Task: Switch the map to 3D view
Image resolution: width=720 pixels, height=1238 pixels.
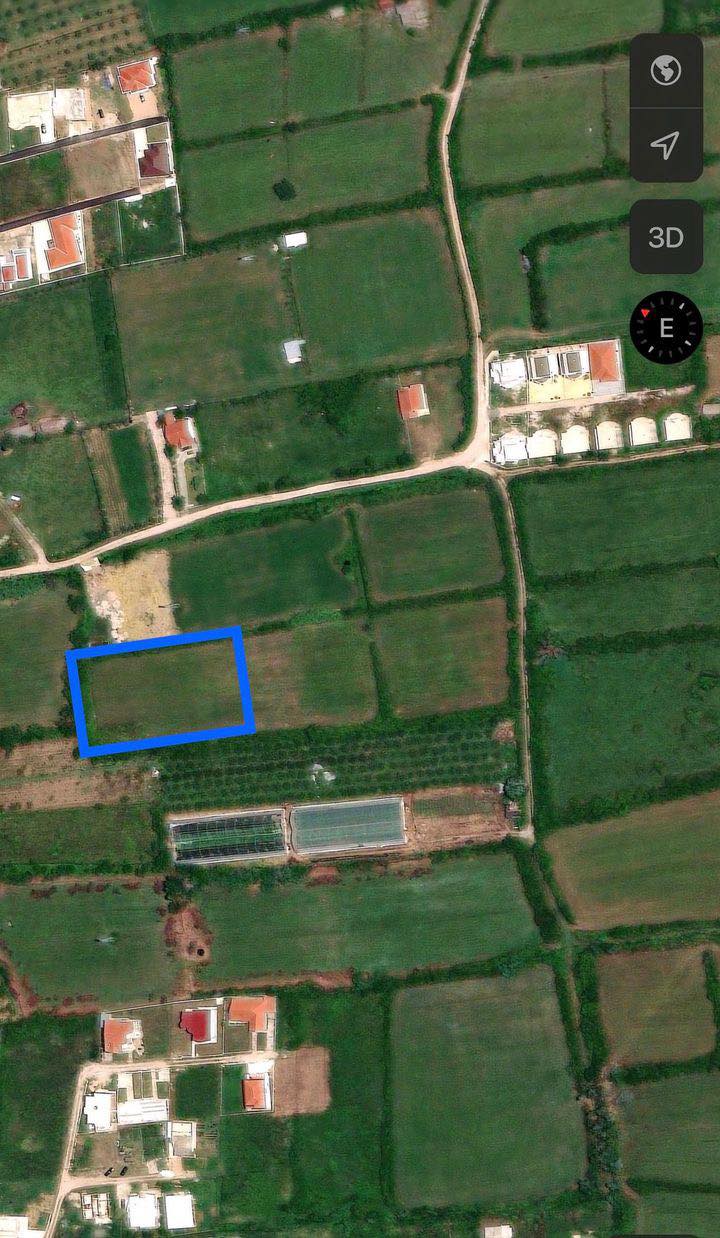Action: coord(666,237)
